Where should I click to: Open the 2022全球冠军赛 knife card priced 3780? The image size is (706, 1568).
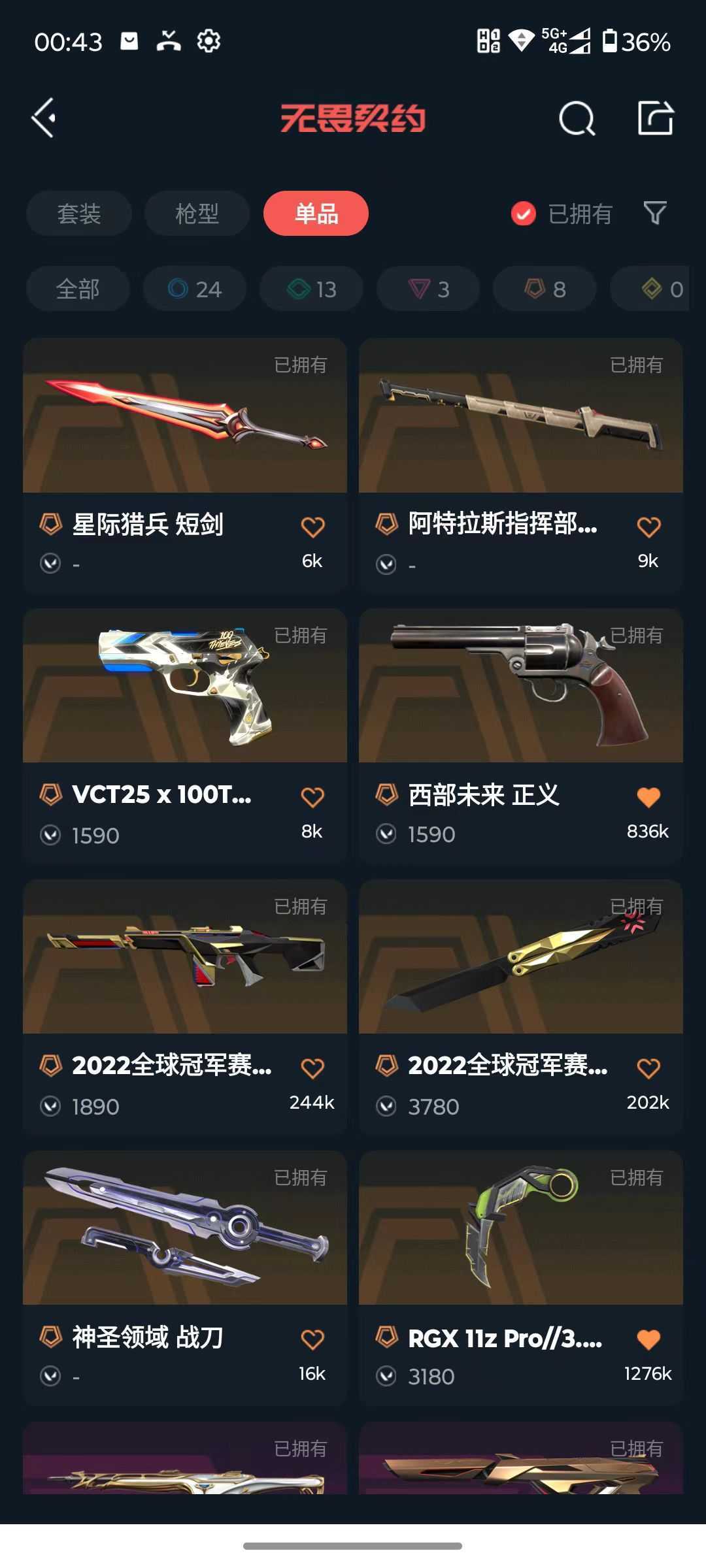[x=520, y=973]
